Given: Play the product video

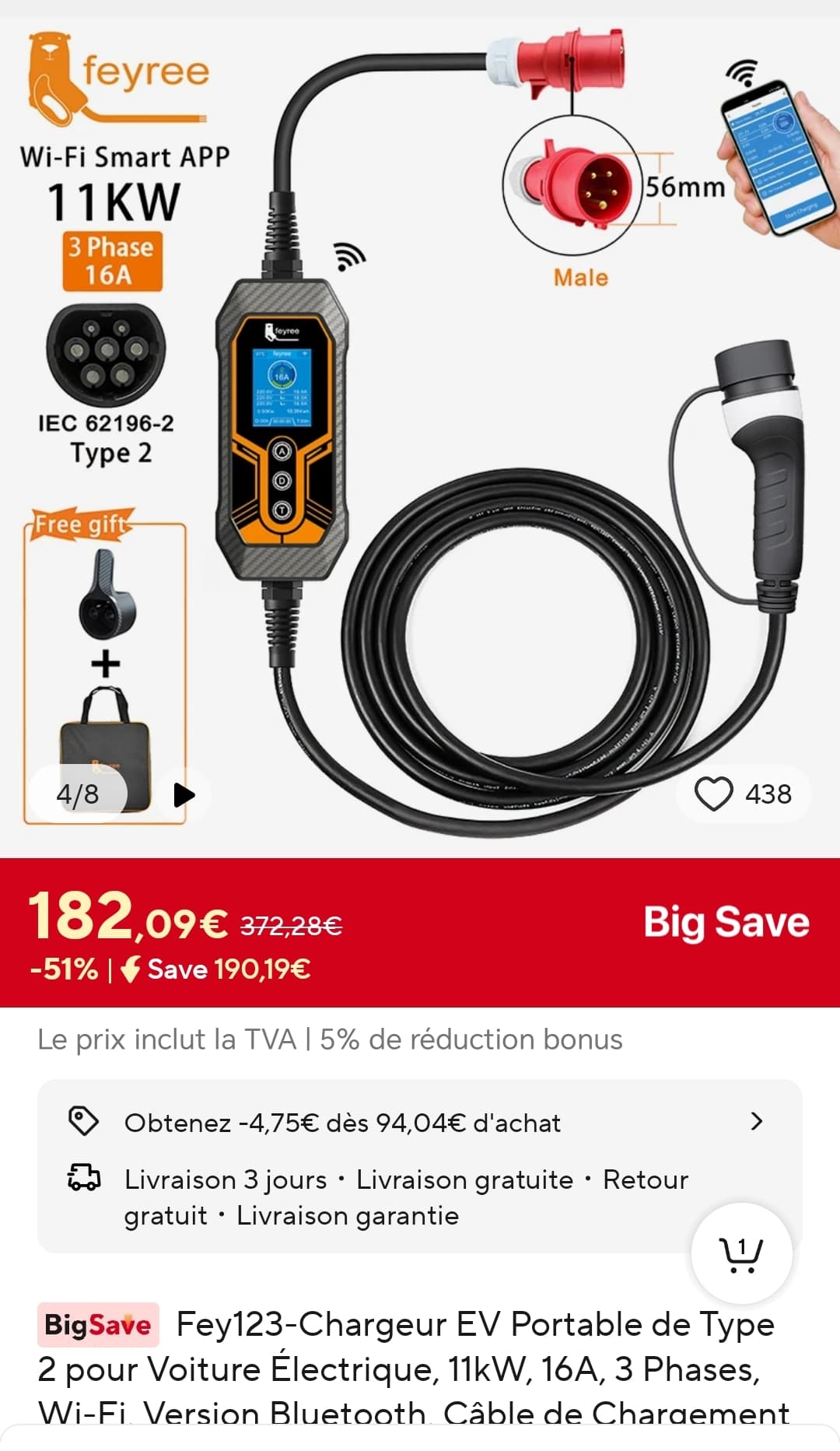Looking at the screenshot, I should 184,794.
